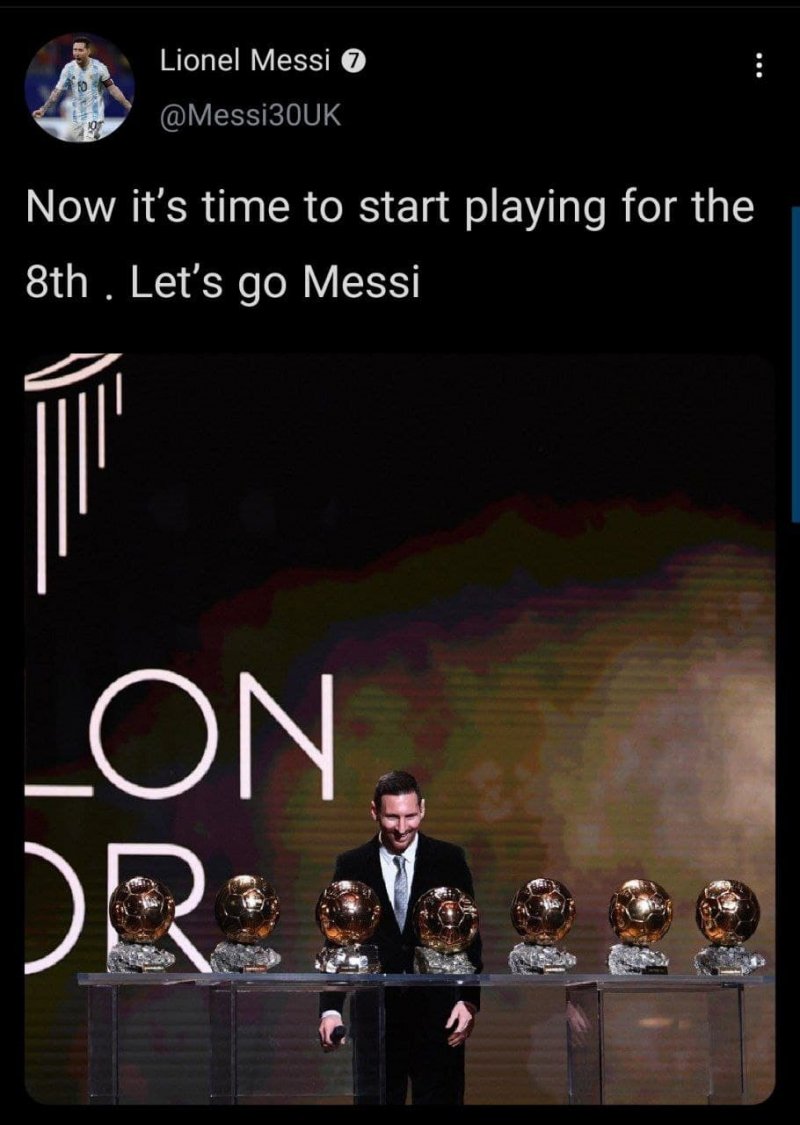
Task: Open the Messi30UK profile picture
Action: click(79, 88)
